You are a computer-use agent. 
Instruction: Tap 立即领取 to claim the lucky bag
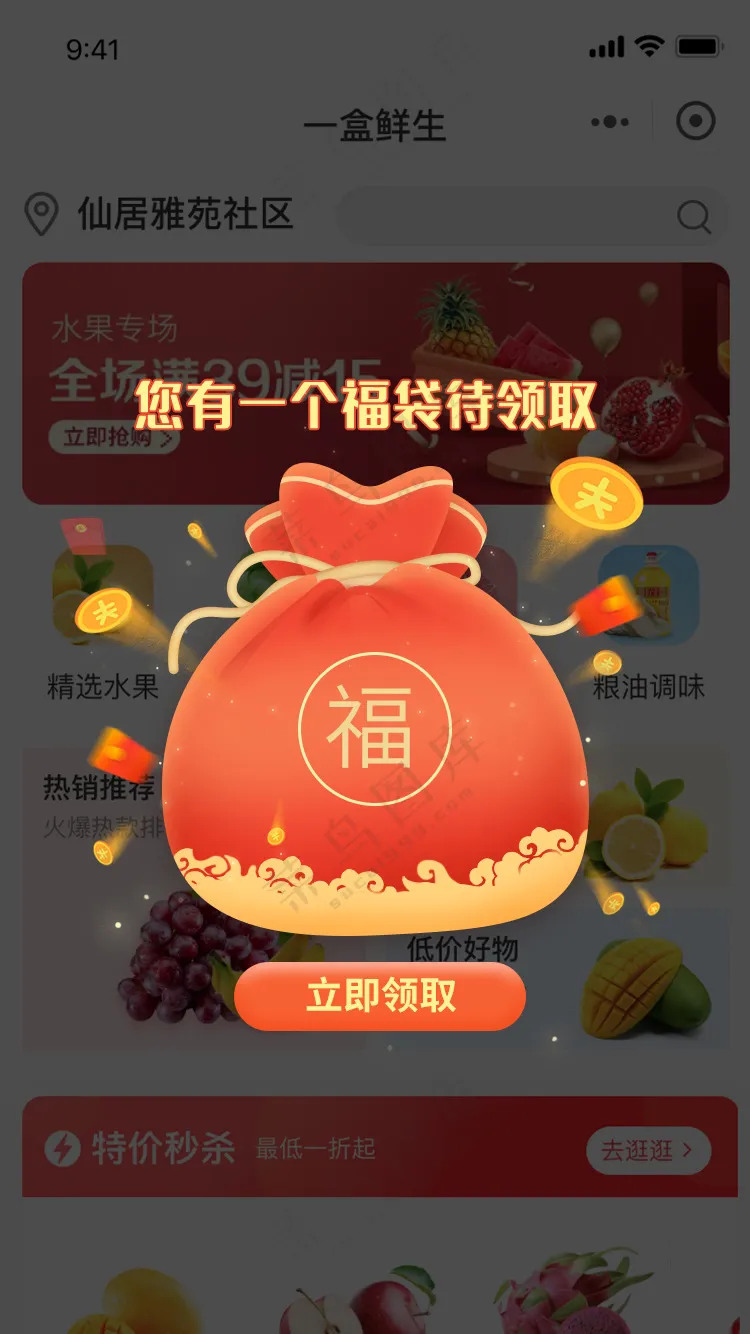(380, 996)
